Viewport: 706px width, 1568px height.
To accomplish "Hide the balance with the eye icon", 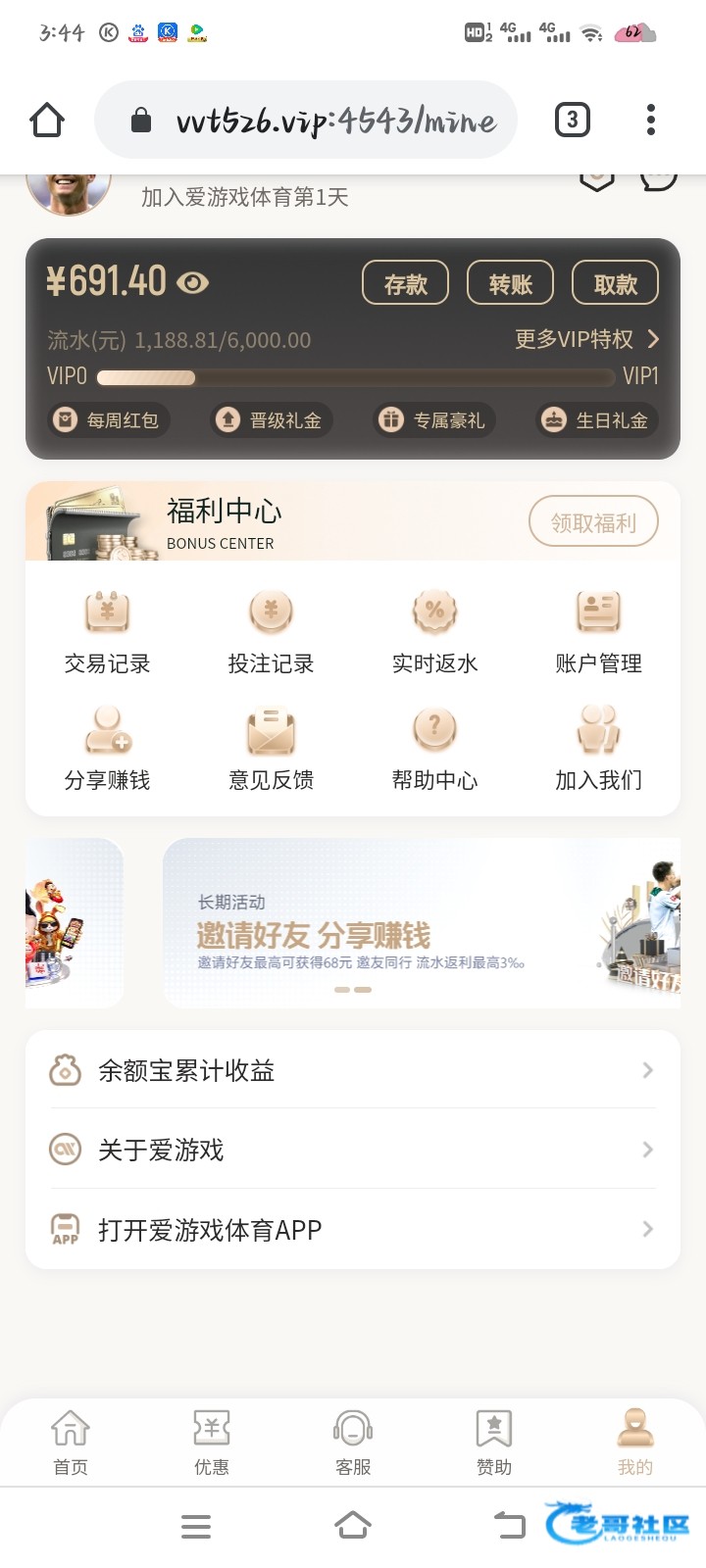I will [193, 283].
